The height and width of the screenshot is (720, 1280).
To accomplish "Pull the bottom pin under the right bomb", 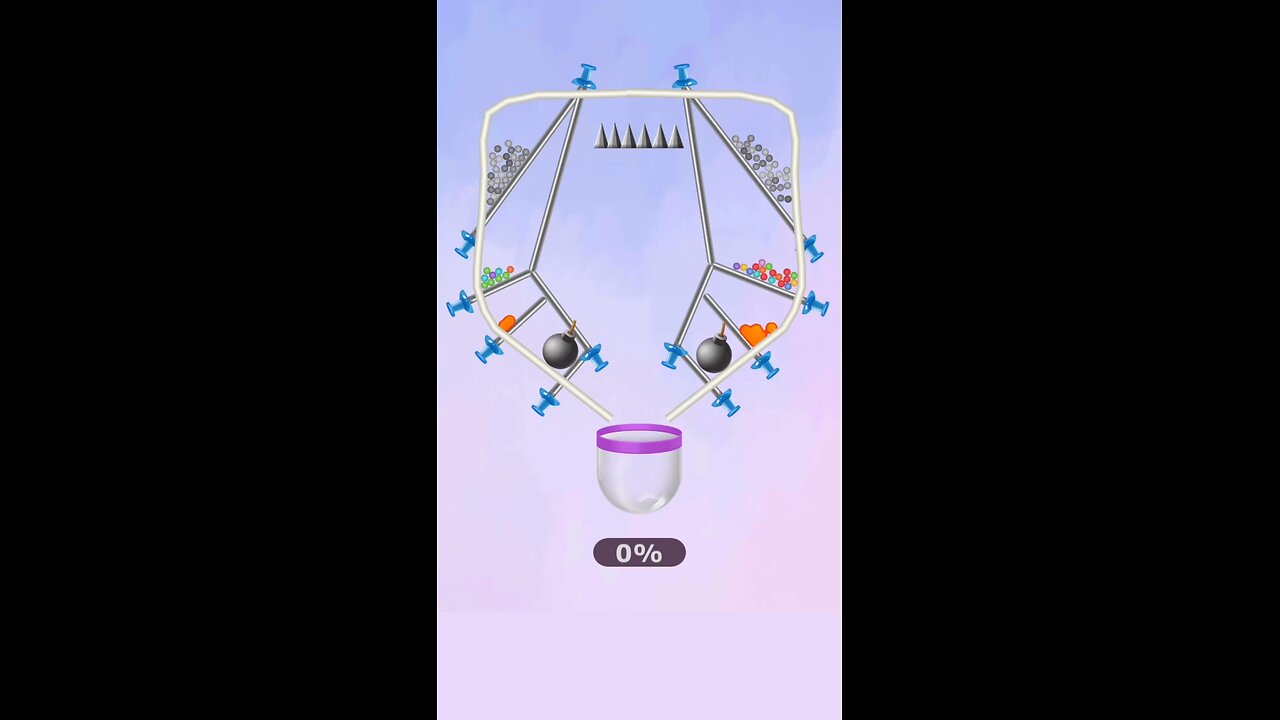I will (x=725, y=402).
